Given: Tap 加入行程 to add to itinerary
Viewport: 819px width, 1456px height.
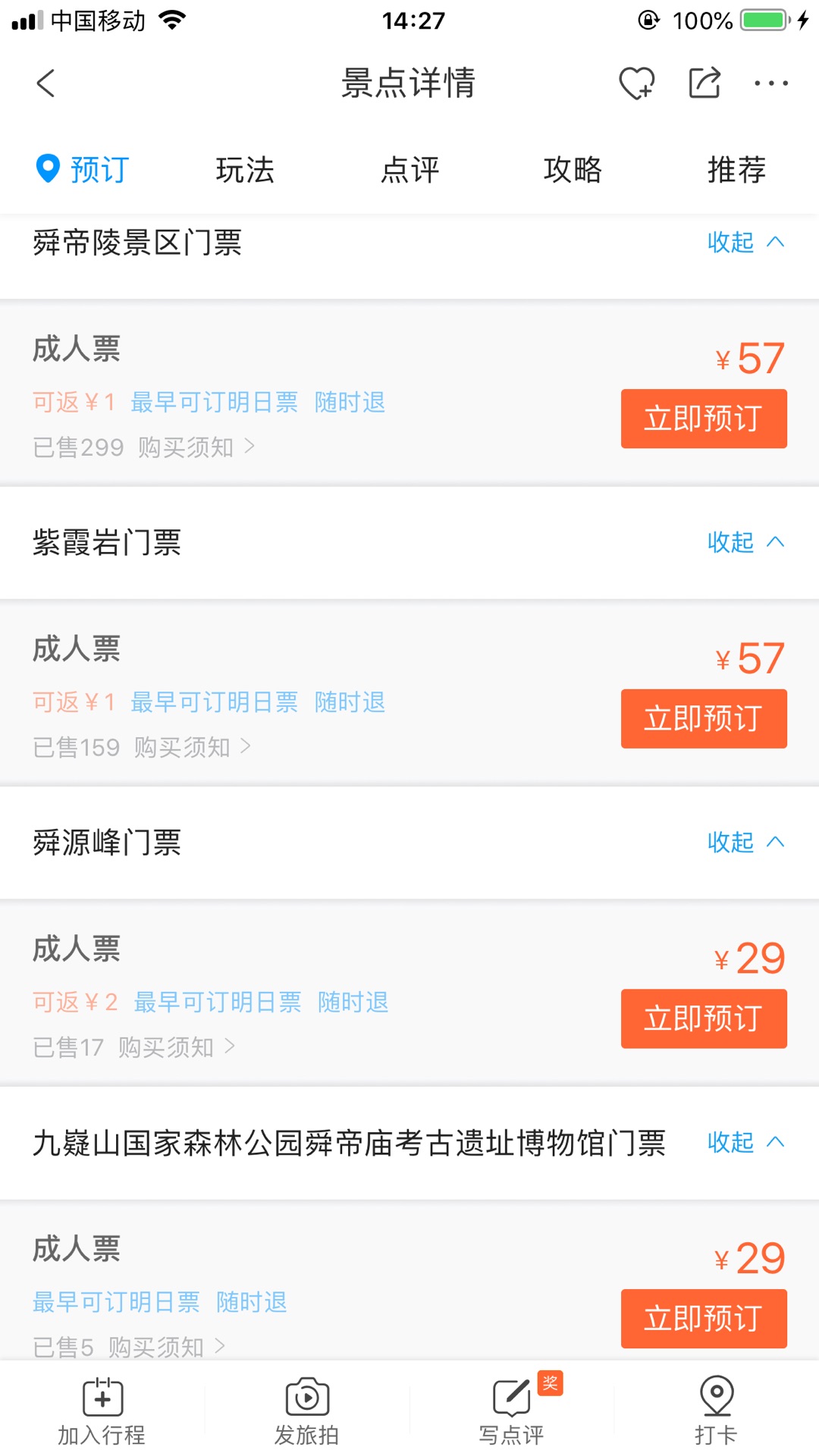Looking at the screenshot, I should (x=102, y=1410).
